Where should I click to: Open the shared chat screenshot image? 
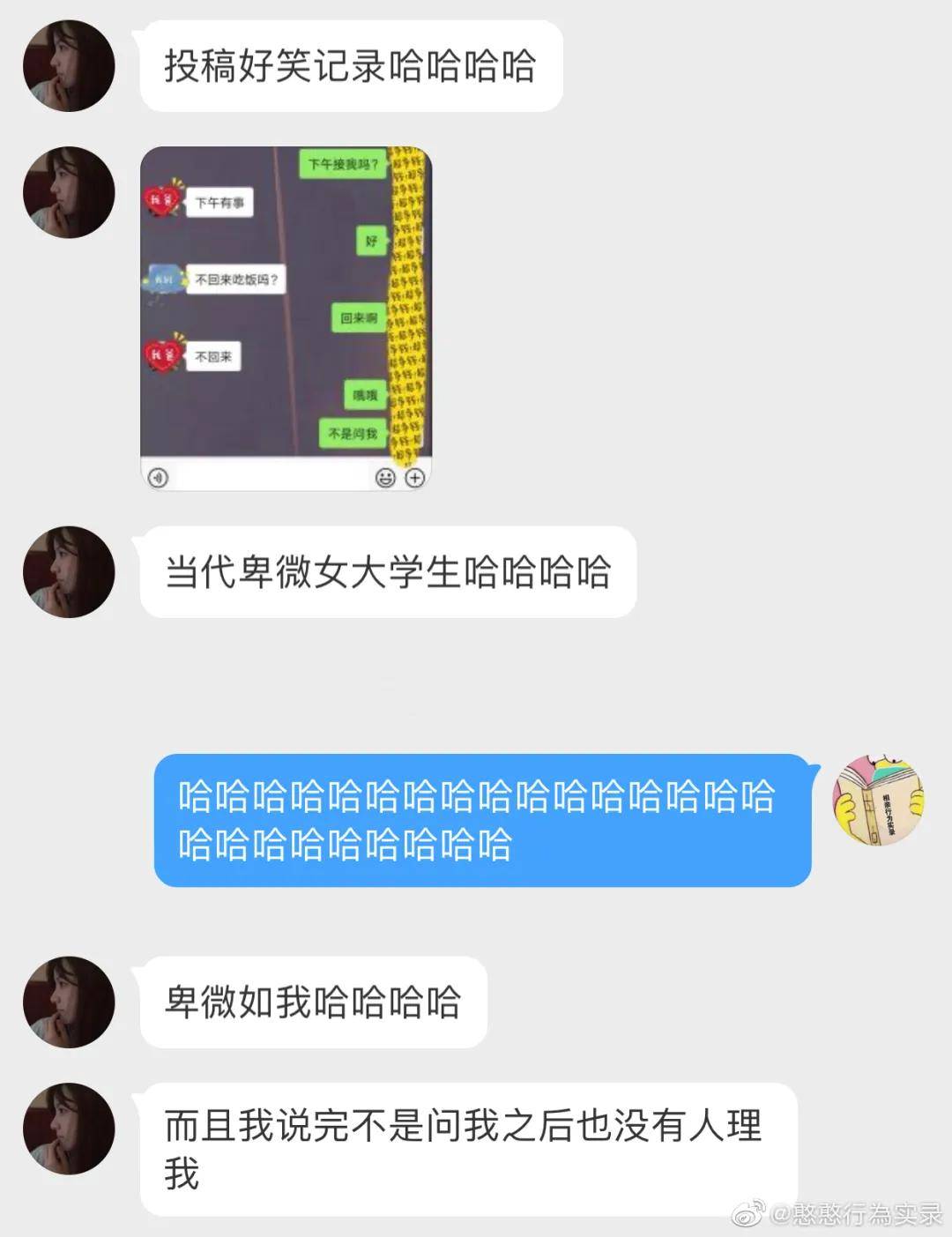pos(286,317)
